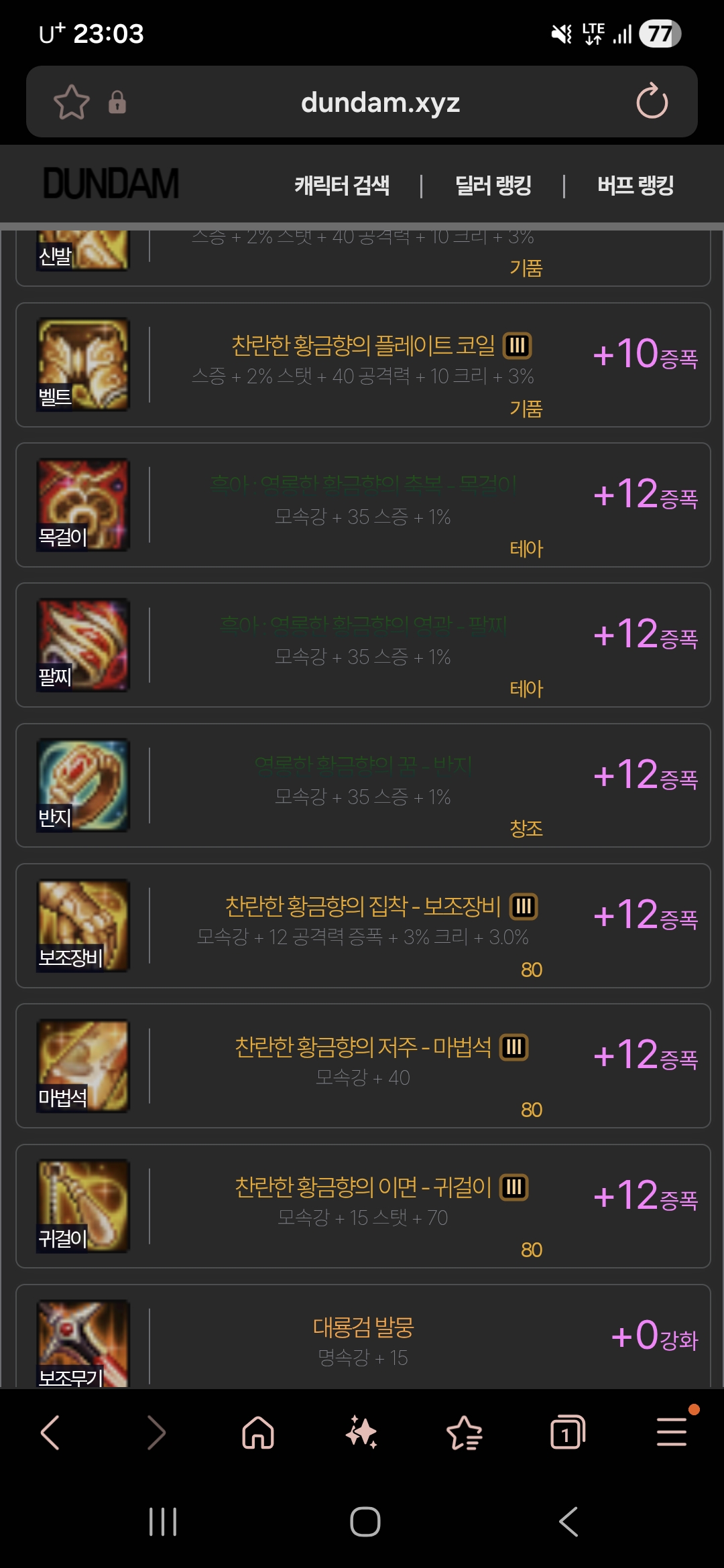Screen dimensions: 724x1568
Task: Open the browser hamburger menu
Action: (x=671, y=1433)
